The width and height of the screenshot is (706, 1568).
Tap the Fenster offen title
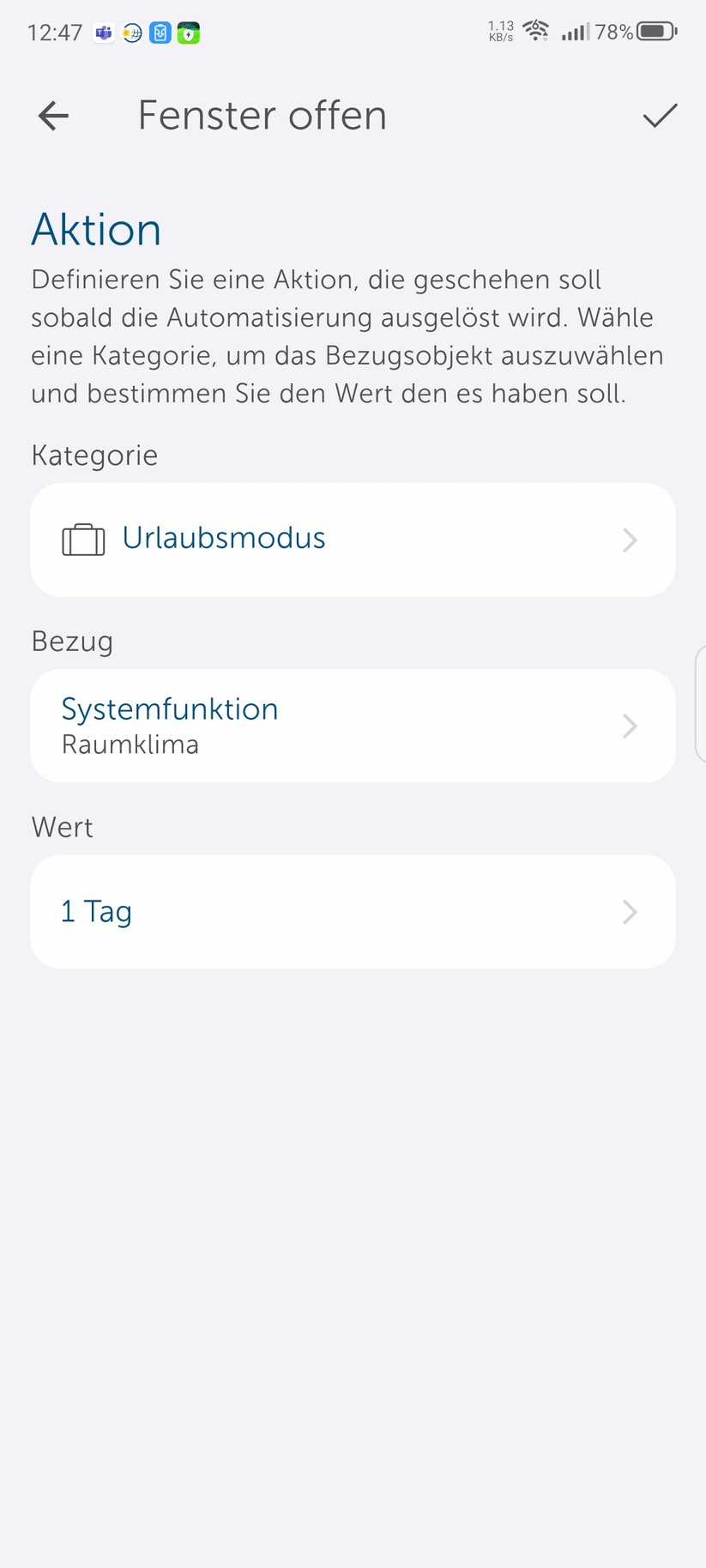[262, 115]
